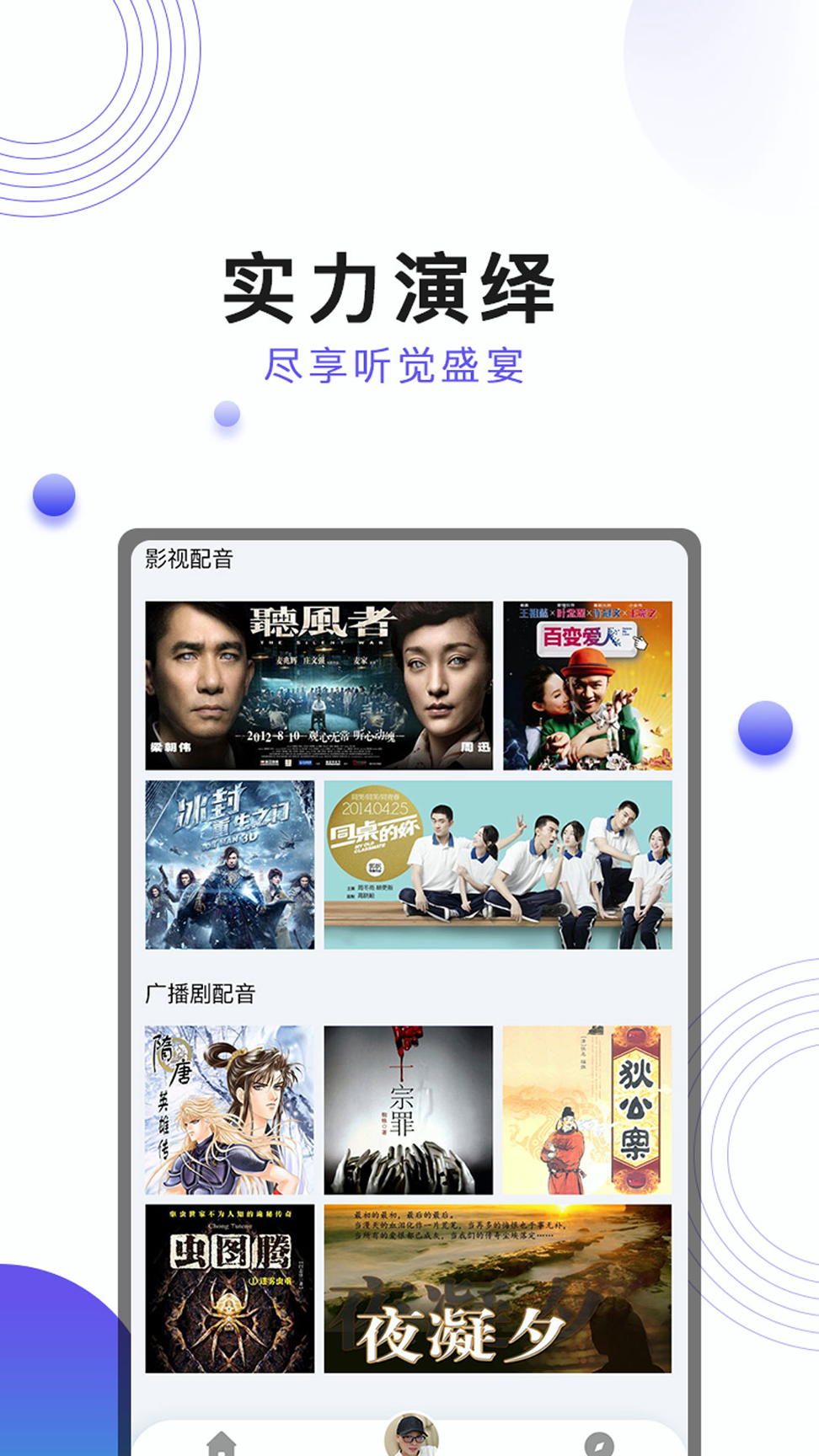This screenshot has width=819, height=1456.
Task: Select the 冰封重生之门 3D poster
Action: pos(229,865)
